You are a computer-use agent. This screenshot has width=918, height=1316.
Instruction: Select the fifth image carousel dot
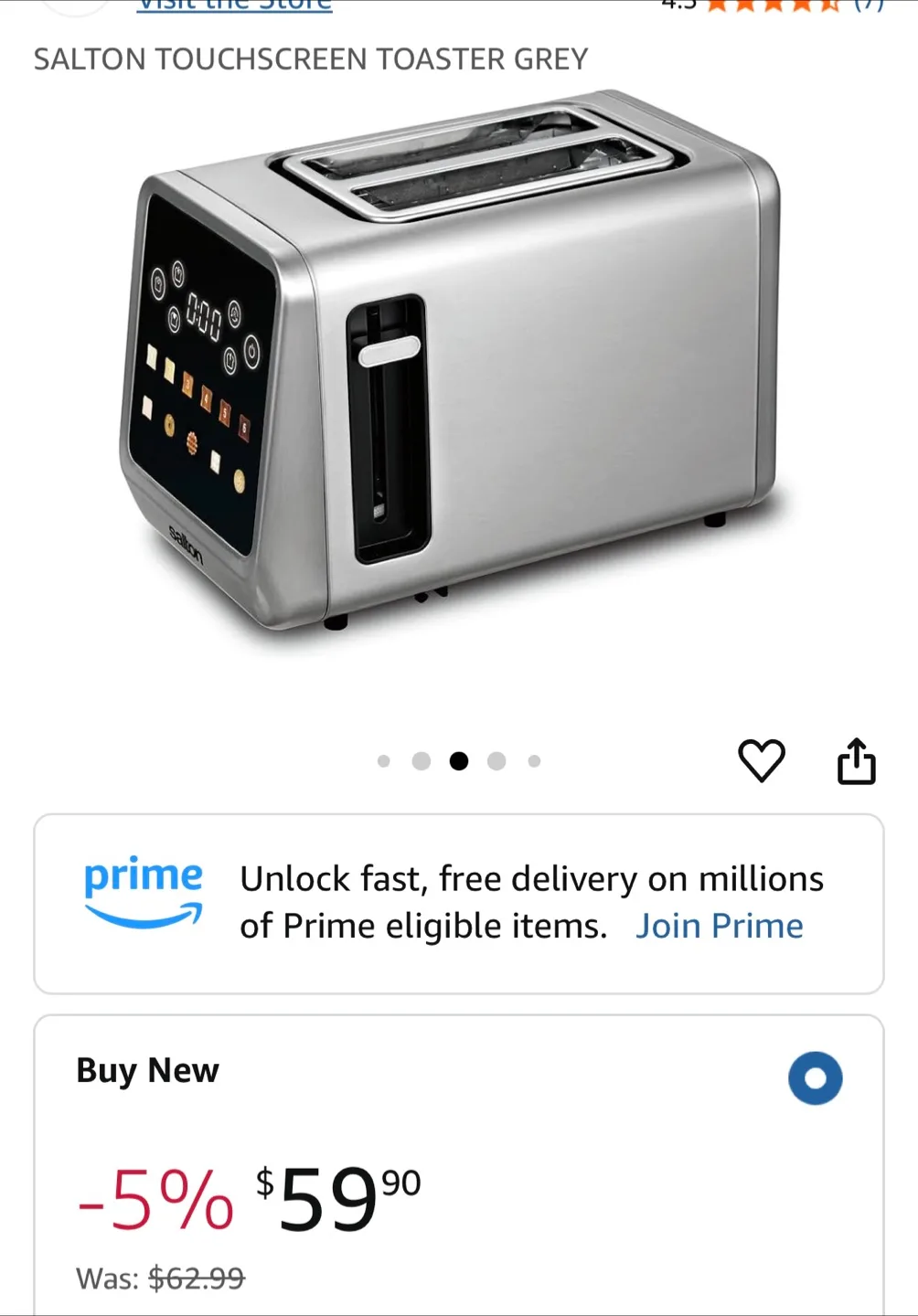533,760
